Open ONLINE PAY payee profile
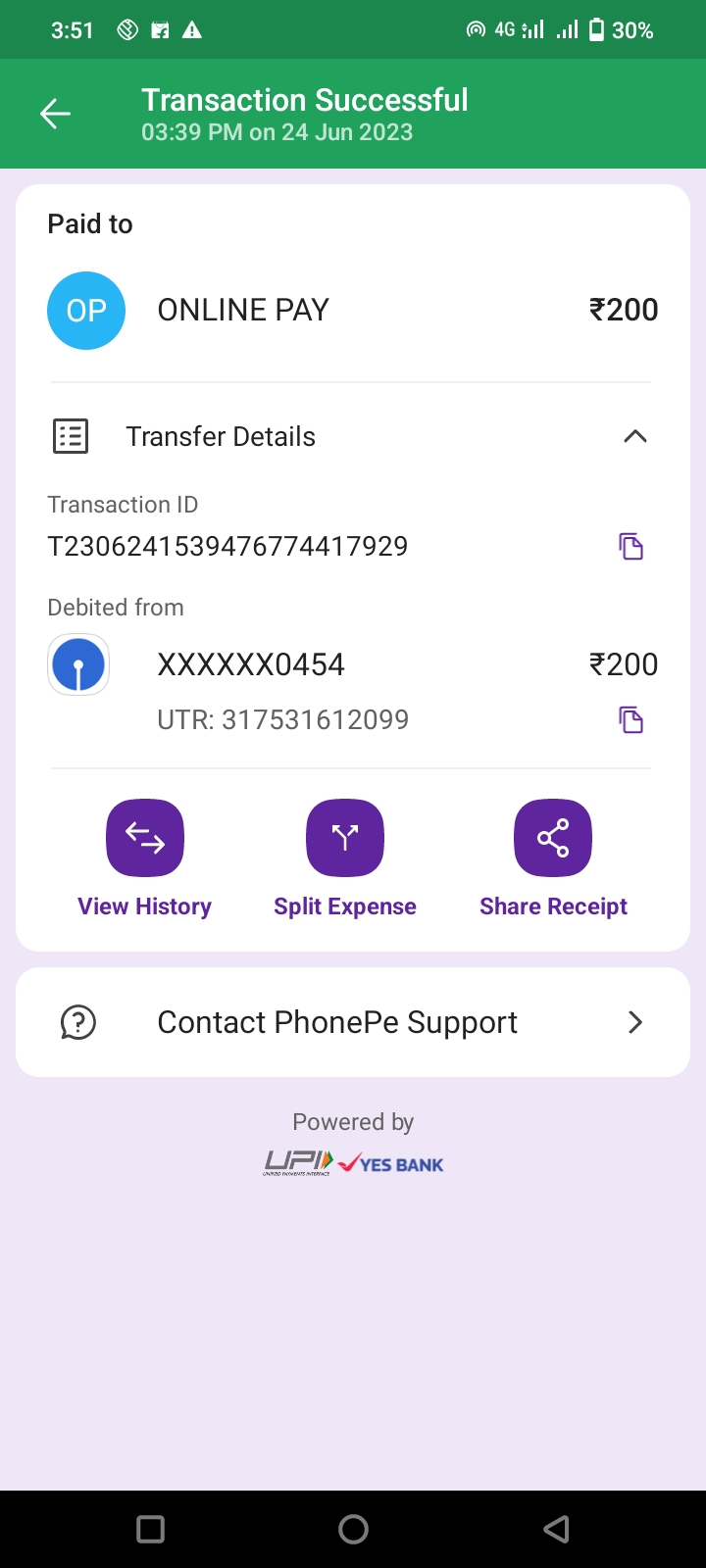 (86, 311)
